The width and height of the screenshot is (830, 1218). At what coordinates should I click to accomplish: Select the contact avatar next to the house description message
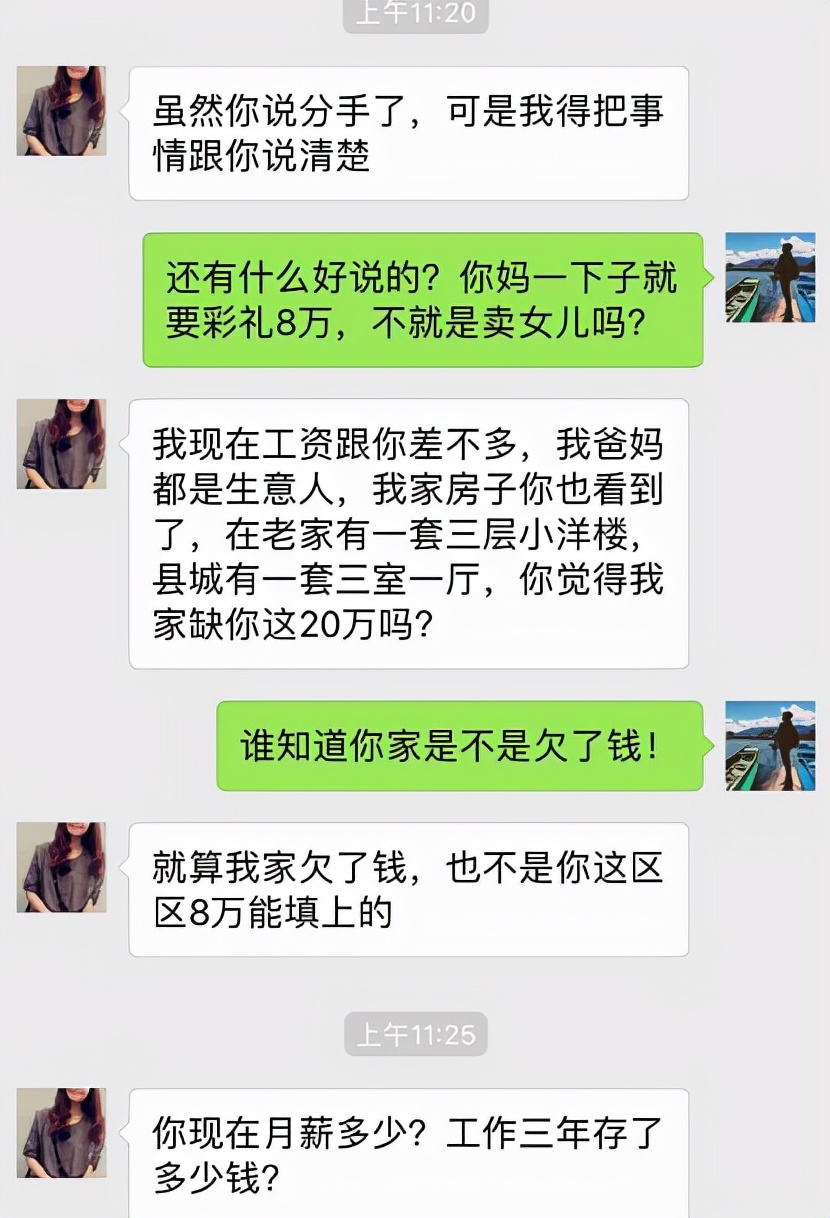[x=63, y=445]
